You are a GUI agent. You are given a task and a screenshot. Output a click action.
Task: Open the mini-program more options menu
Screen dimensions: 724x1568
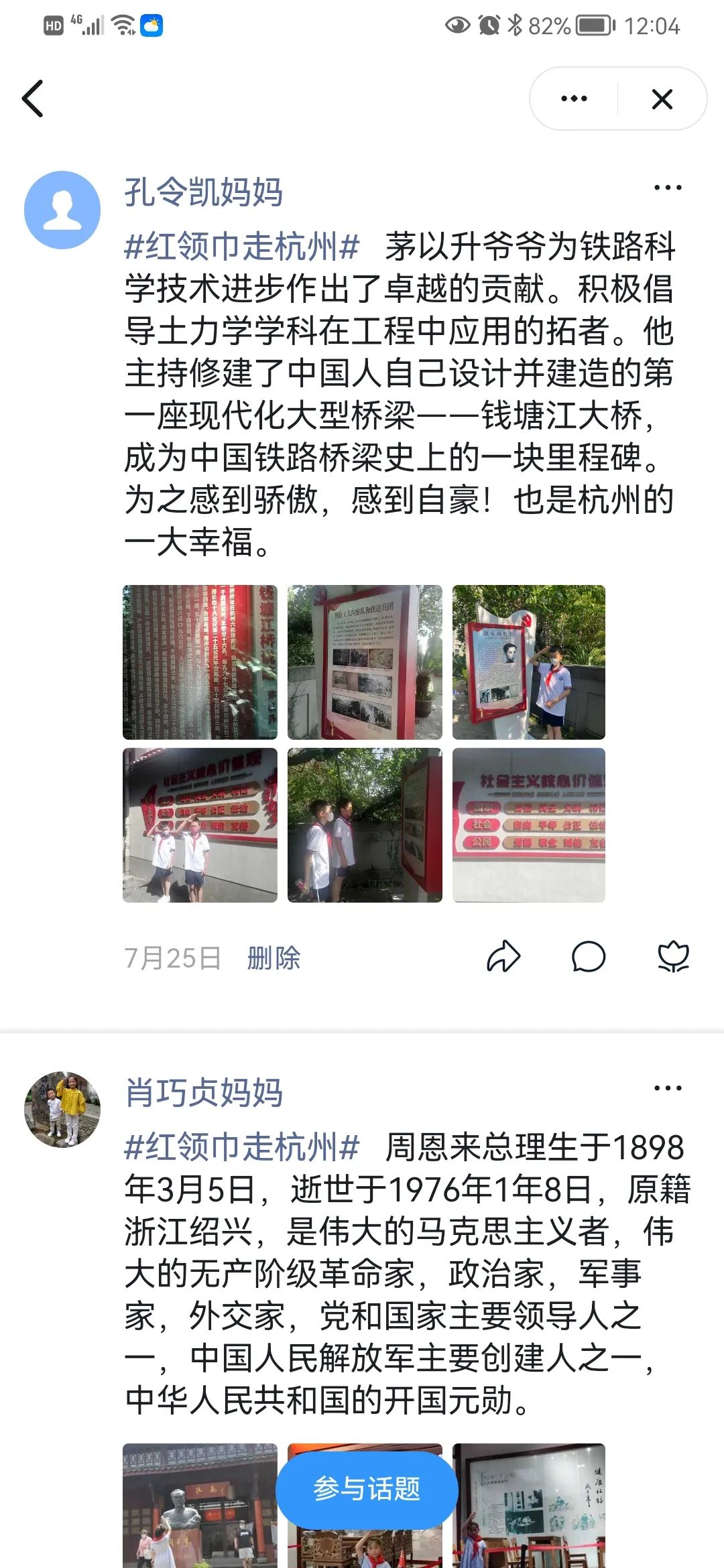point(574,99)
